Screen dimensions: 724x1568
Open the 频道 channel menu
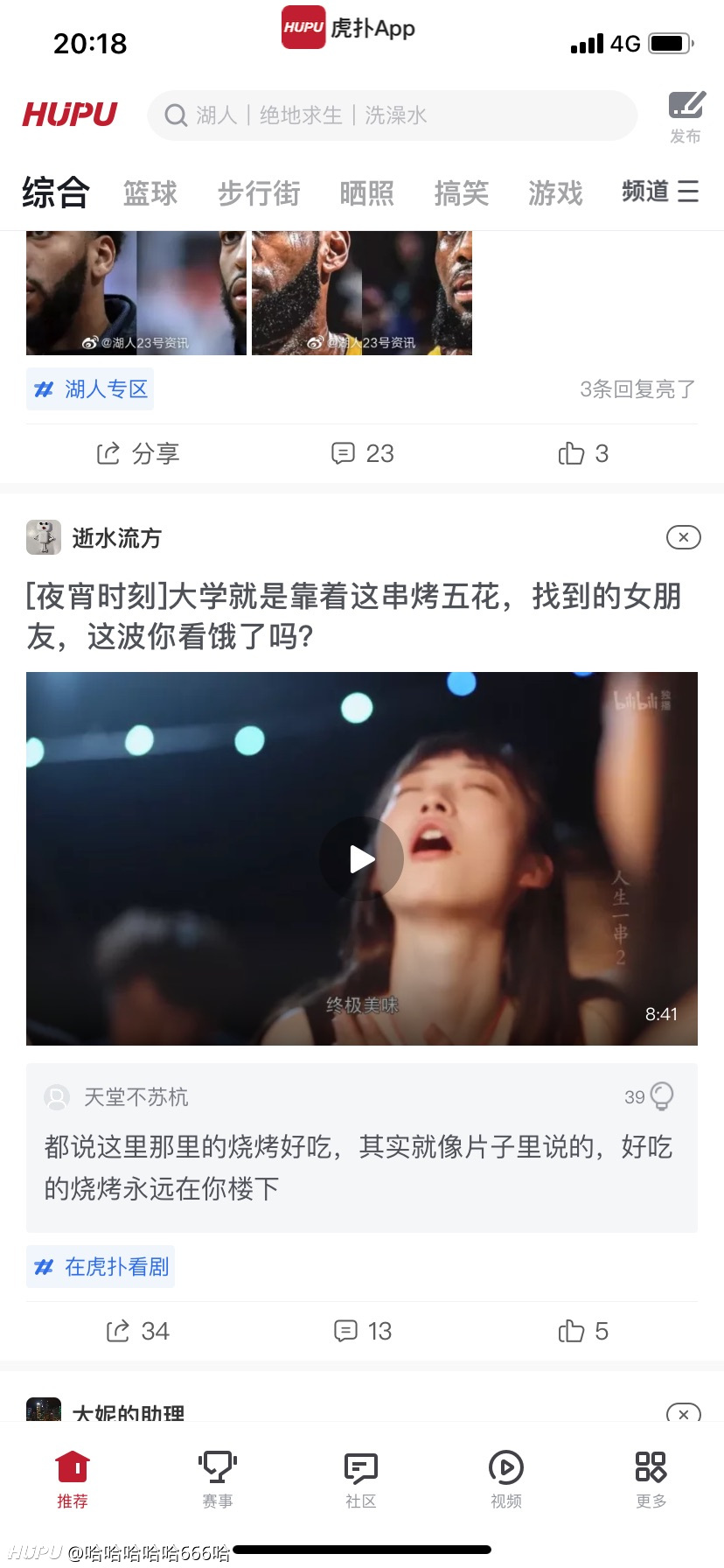click(x=660, y=192)
